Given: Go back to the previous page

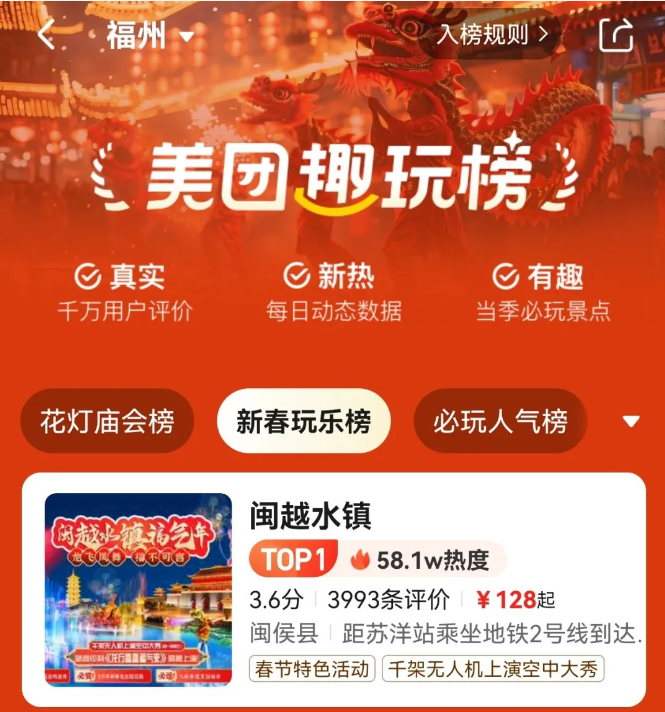Looking at the screenshot, I should coord(46,35).
